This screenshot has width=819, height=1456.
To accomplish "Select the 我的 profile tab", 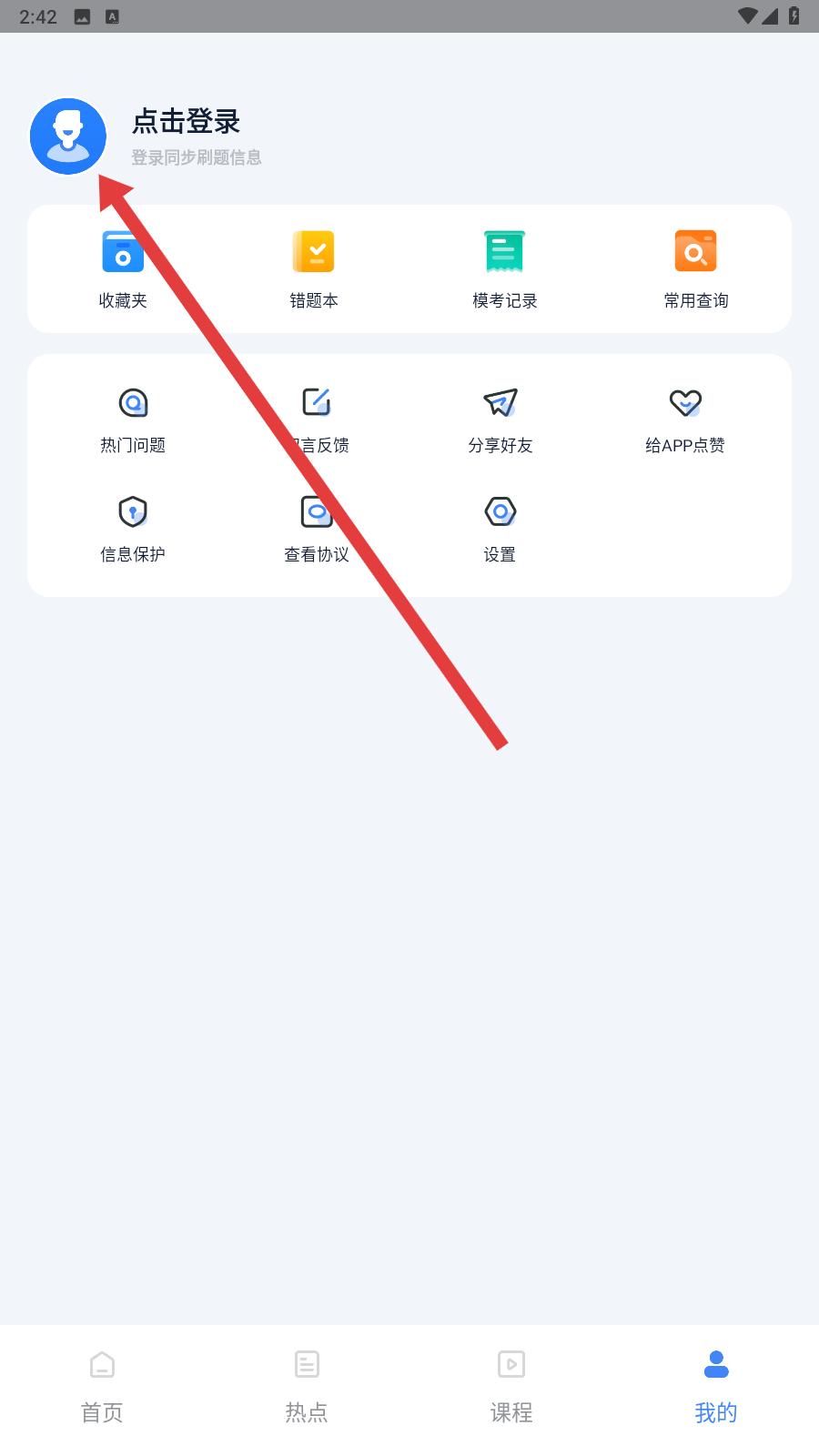I will pyautogui.click(x=716, y=1388).
